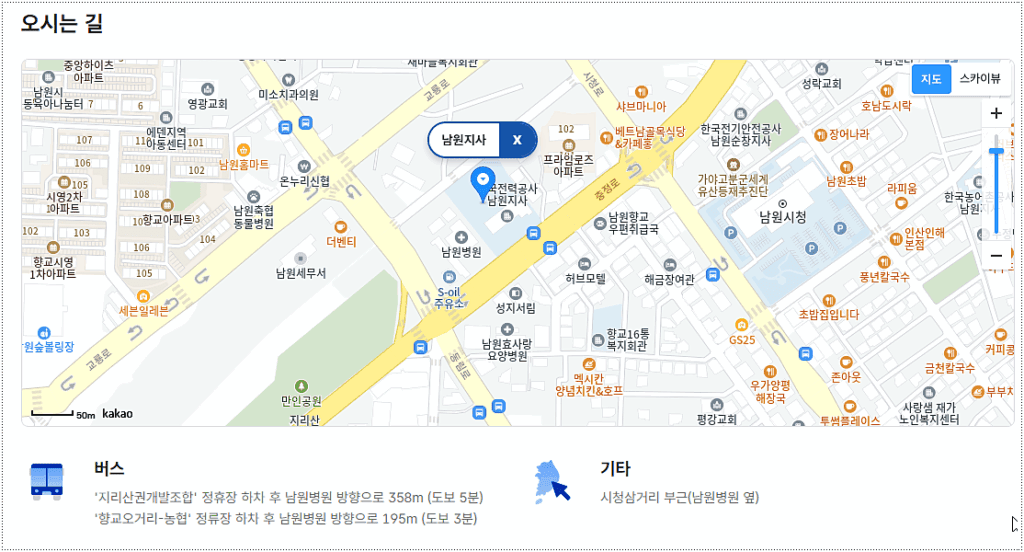Zoom in with the plus button
The image size is (1024, 552).
point(995,114)
